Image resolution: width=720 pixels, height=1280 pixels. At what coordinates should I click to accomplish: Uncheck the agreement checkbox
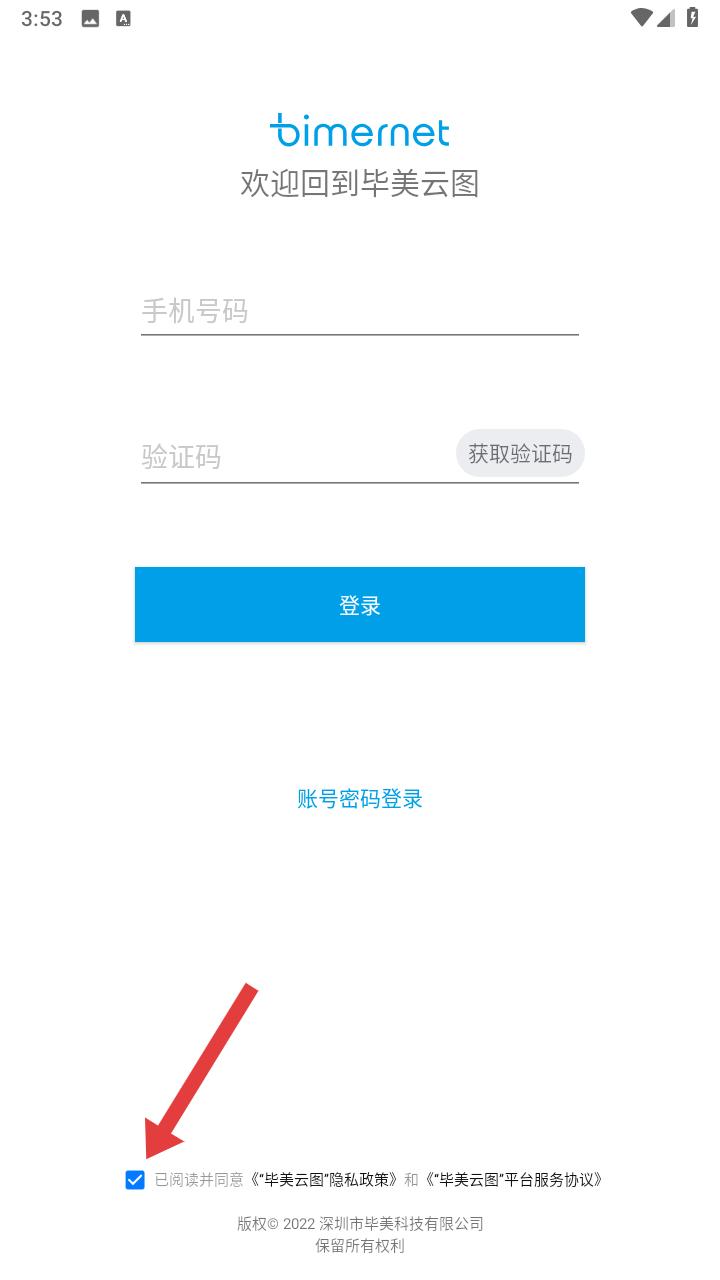click(135, 1180)
